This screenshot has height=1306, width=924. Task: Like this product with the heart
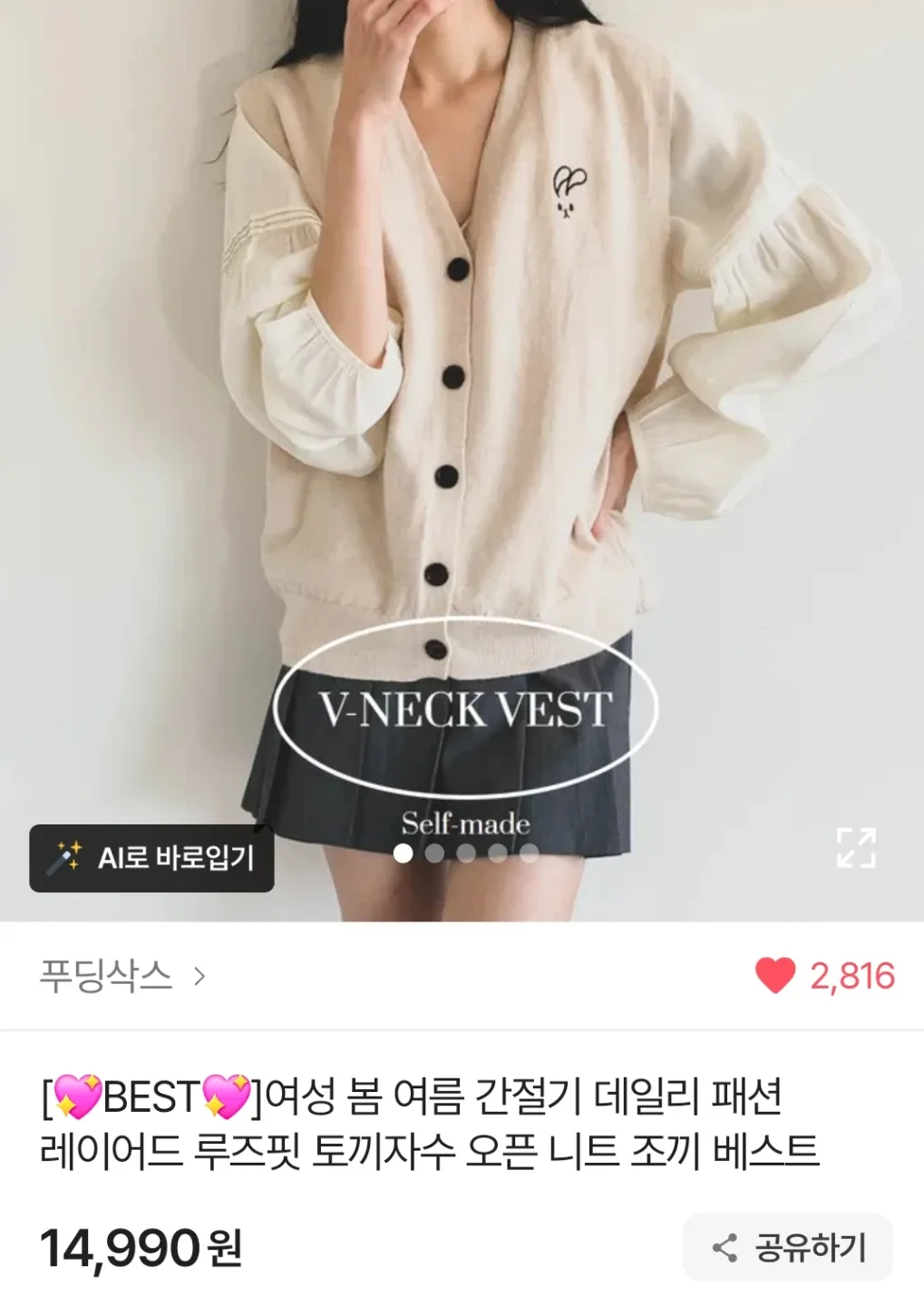[775, 976]
